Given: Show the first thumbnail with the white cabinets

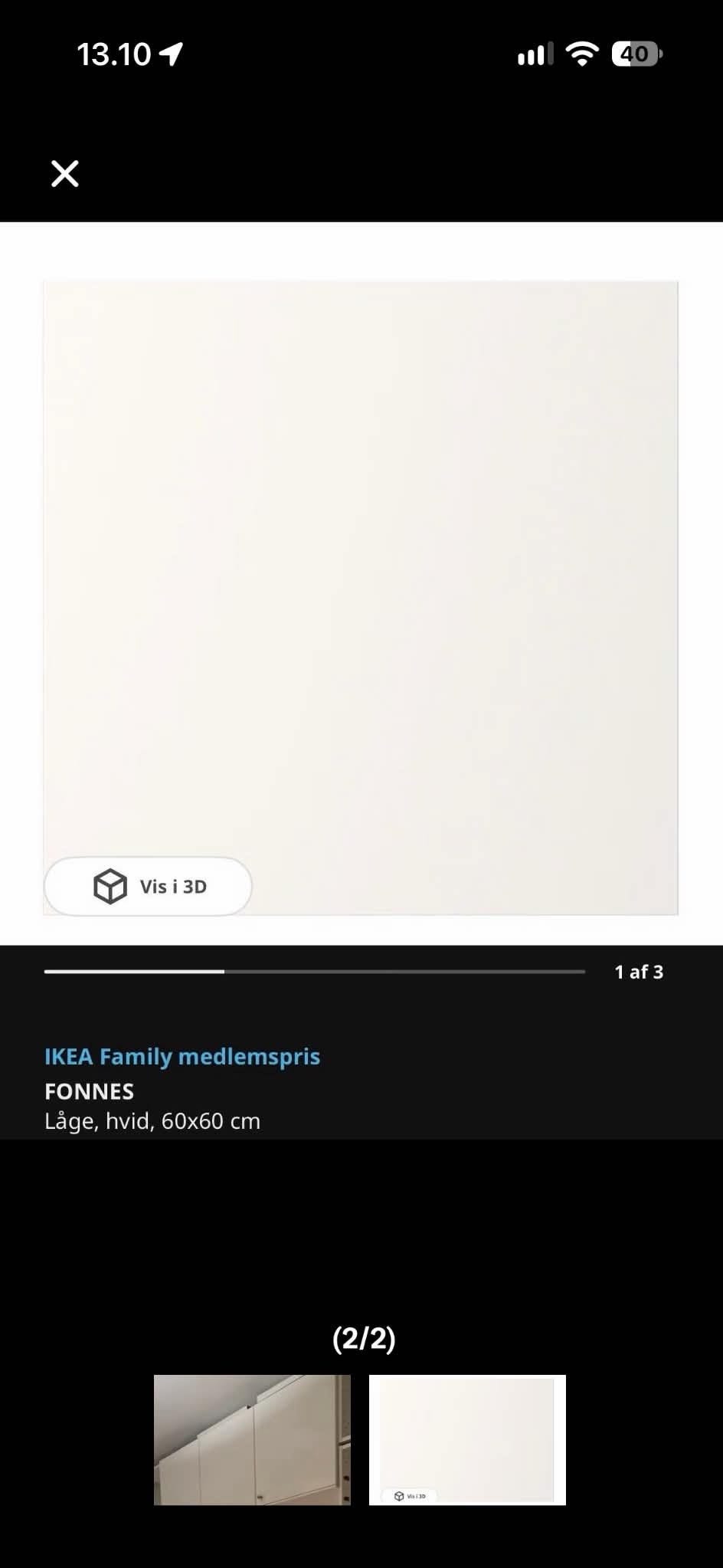Looking at the screenshot, I should tap(252, 1439).
